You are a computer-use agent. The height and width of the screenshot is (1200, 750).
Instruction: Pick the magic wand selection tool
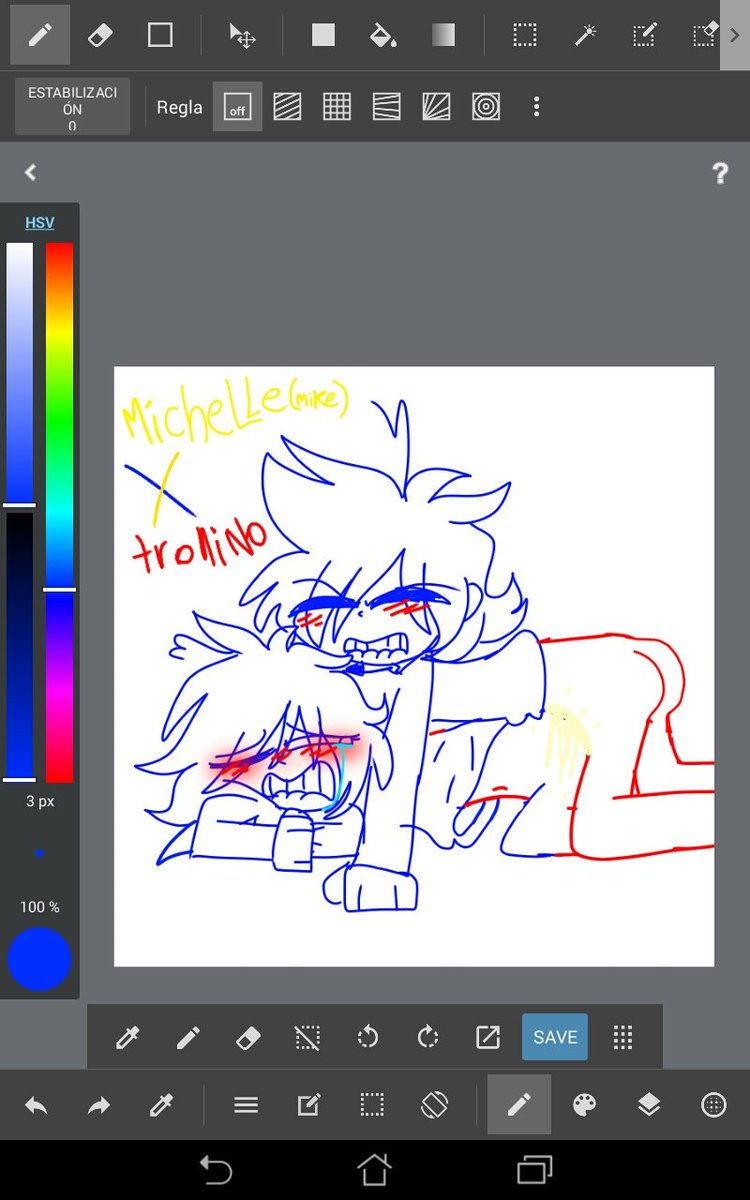(x=585, y=36)
